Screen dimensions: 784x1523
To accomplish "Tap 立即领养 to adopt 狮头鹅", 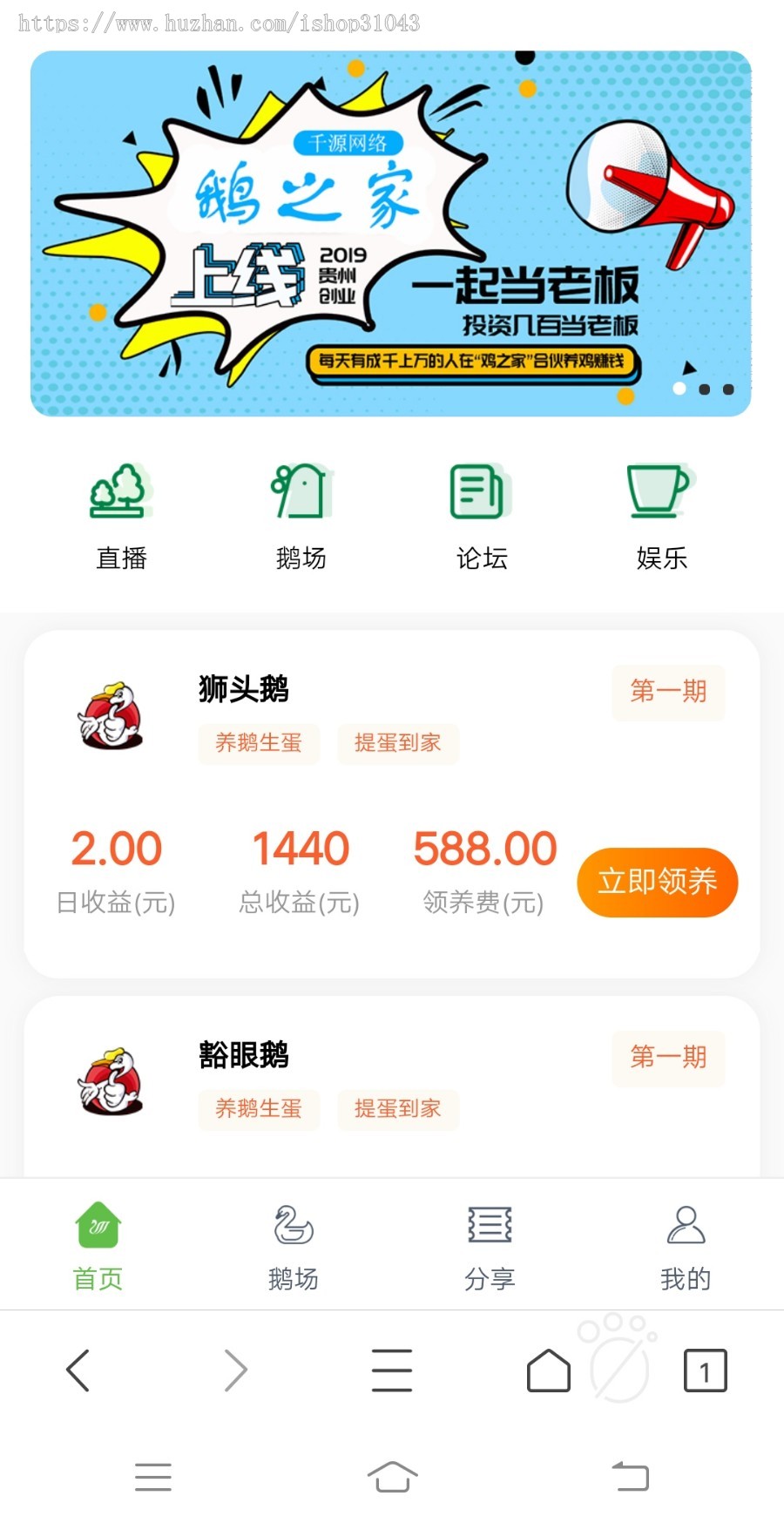I will pos(657,883).
